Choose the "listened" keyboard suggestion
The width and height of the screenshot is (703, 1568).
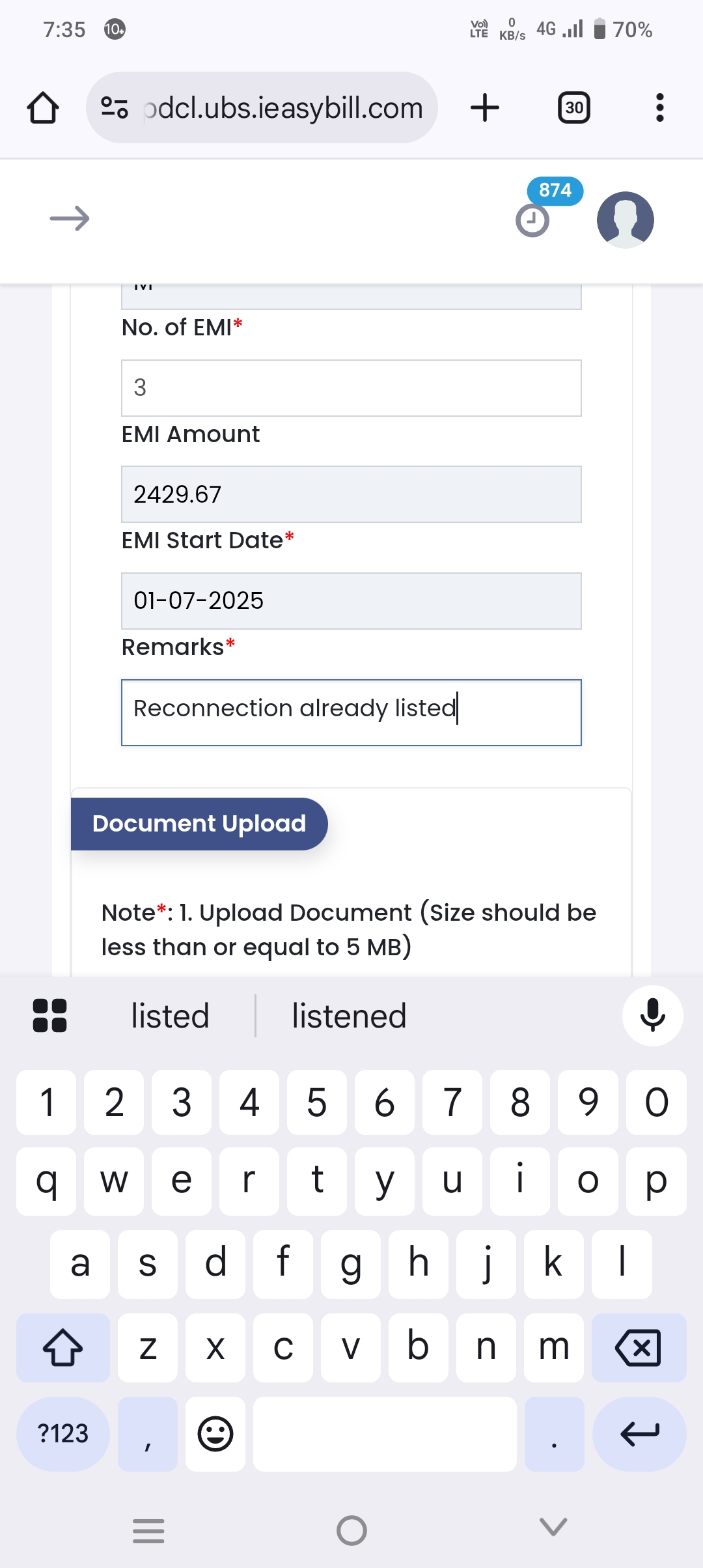tap(350, 1016)
